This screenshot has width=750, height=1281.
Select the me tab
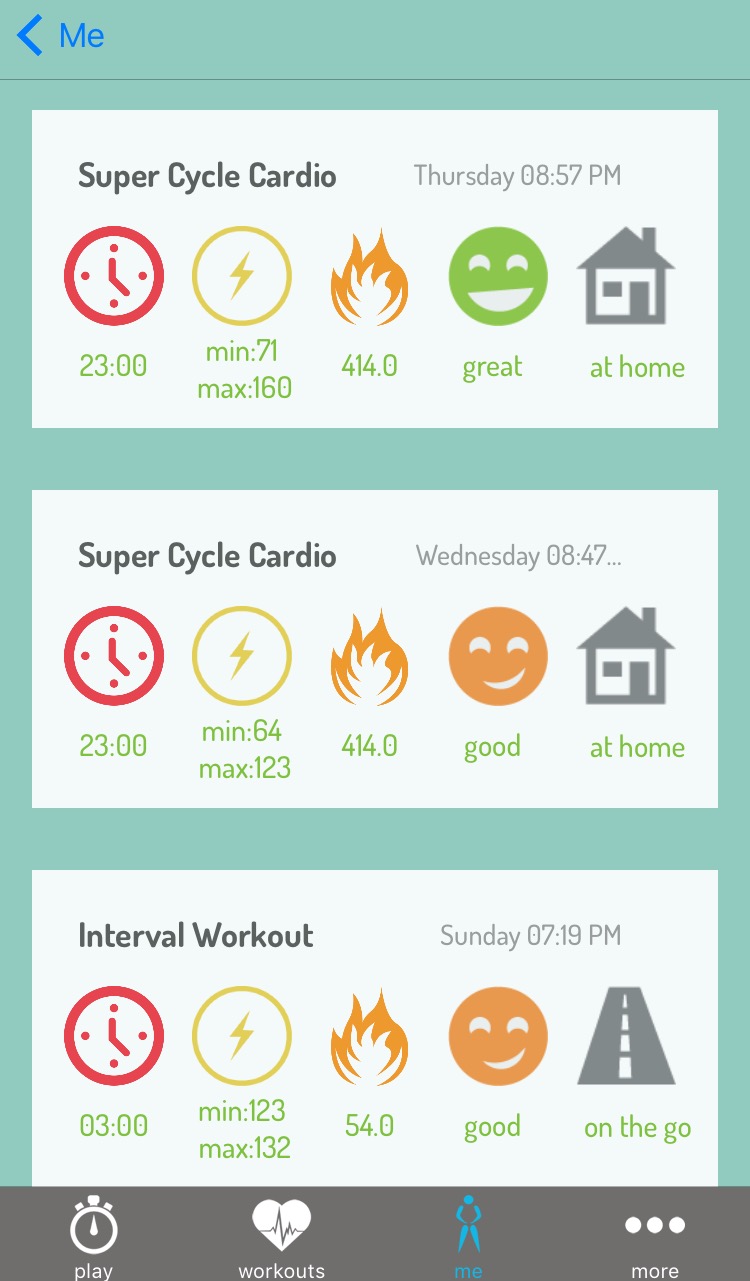point(468,1234)
